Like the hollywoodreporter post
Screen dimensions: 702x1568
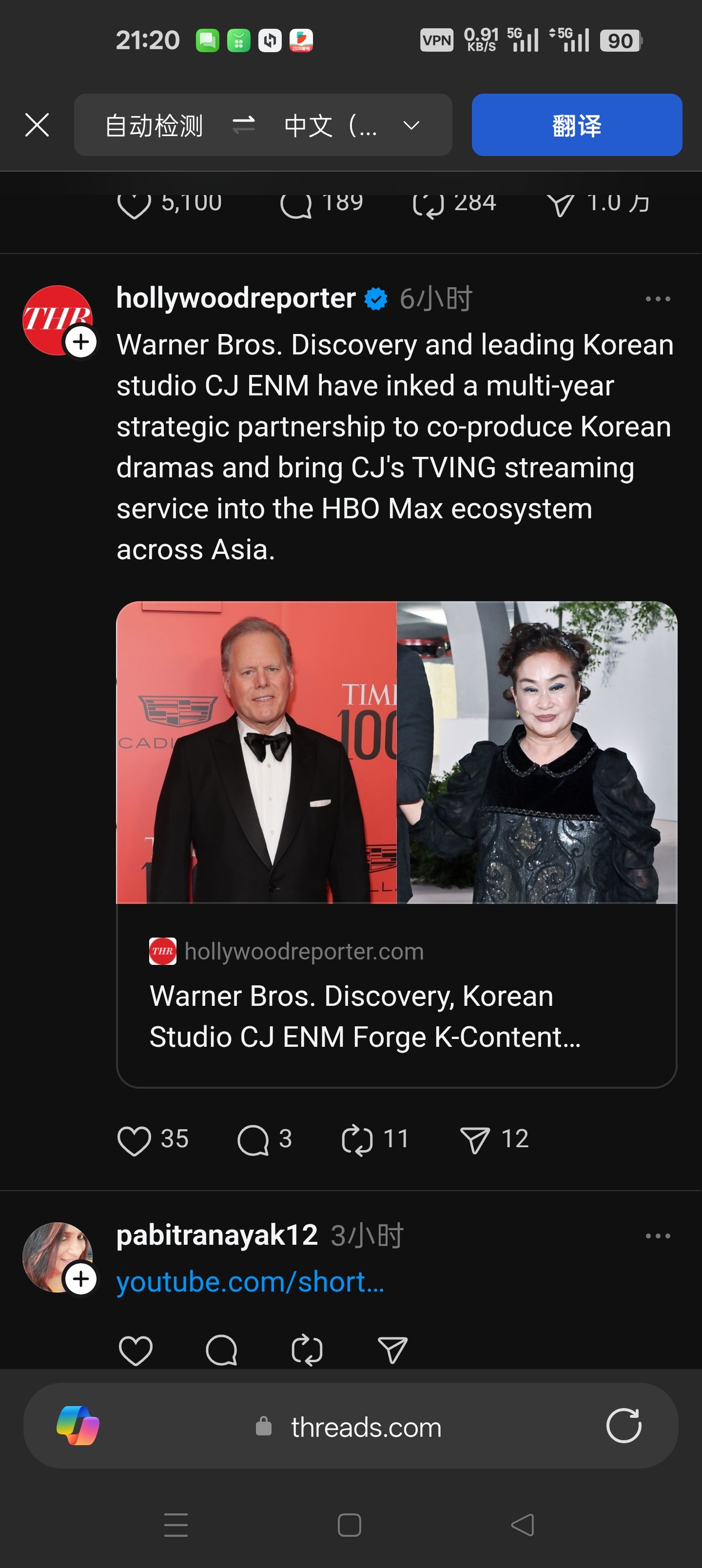click(135, 1139)
